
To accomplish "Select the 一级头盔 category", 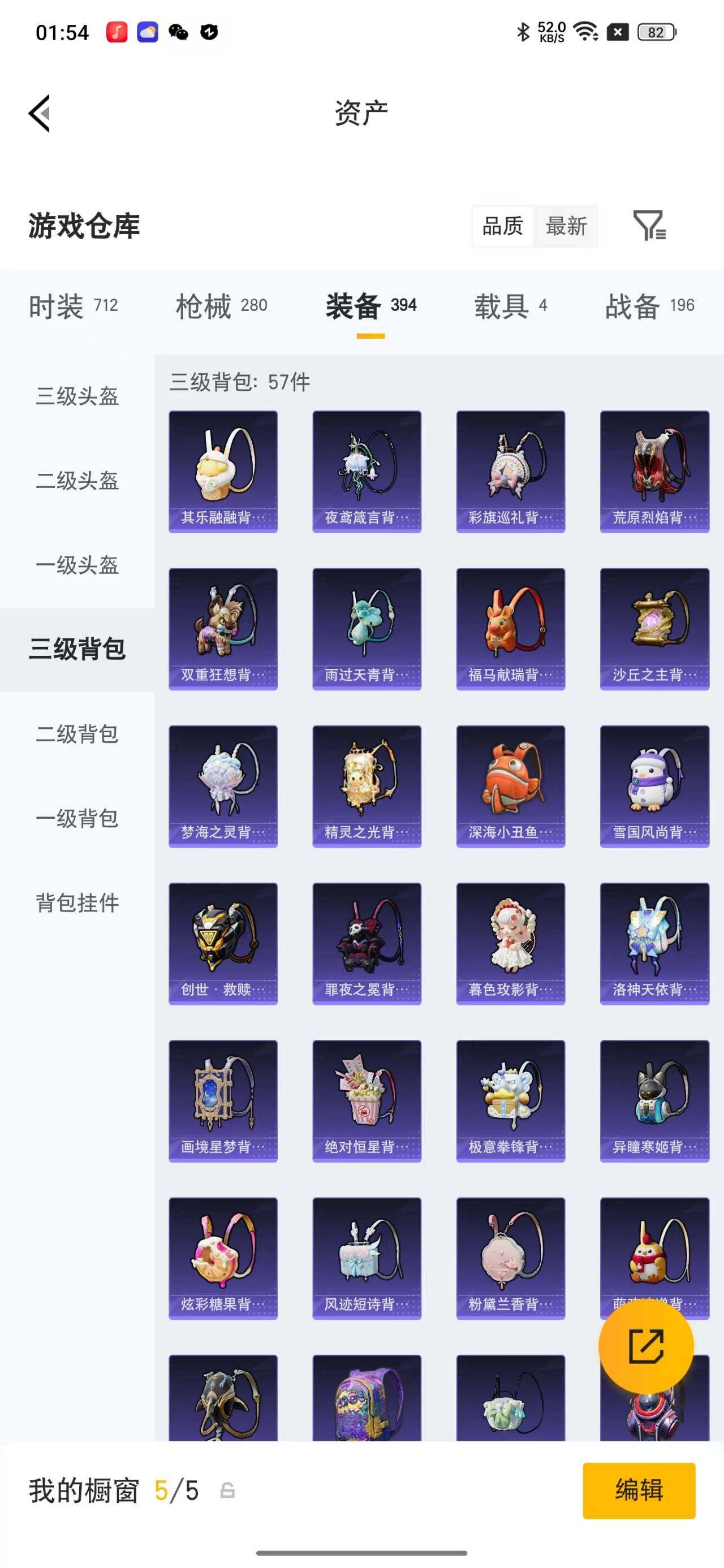I will click(77, 565).
